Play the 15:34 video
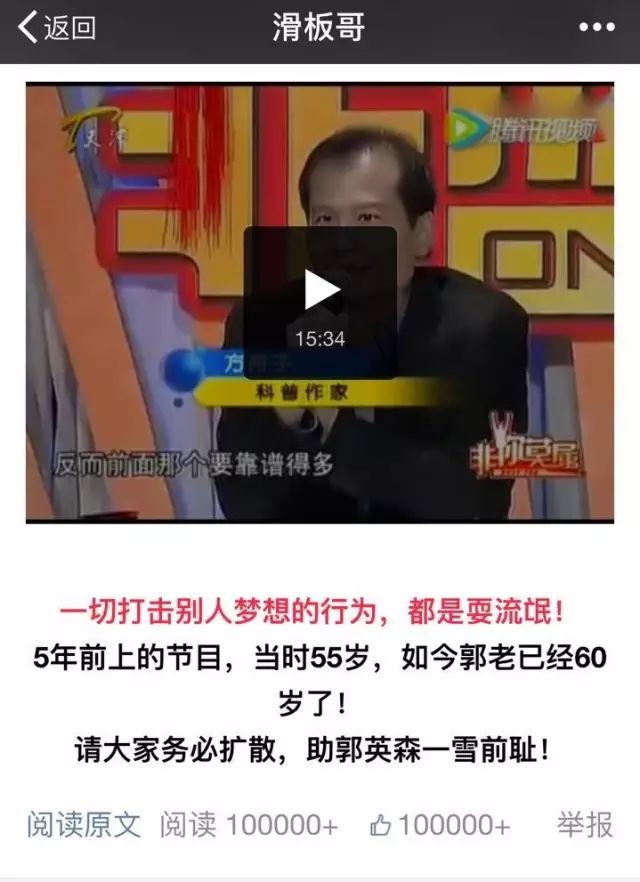 click(320, 291)
